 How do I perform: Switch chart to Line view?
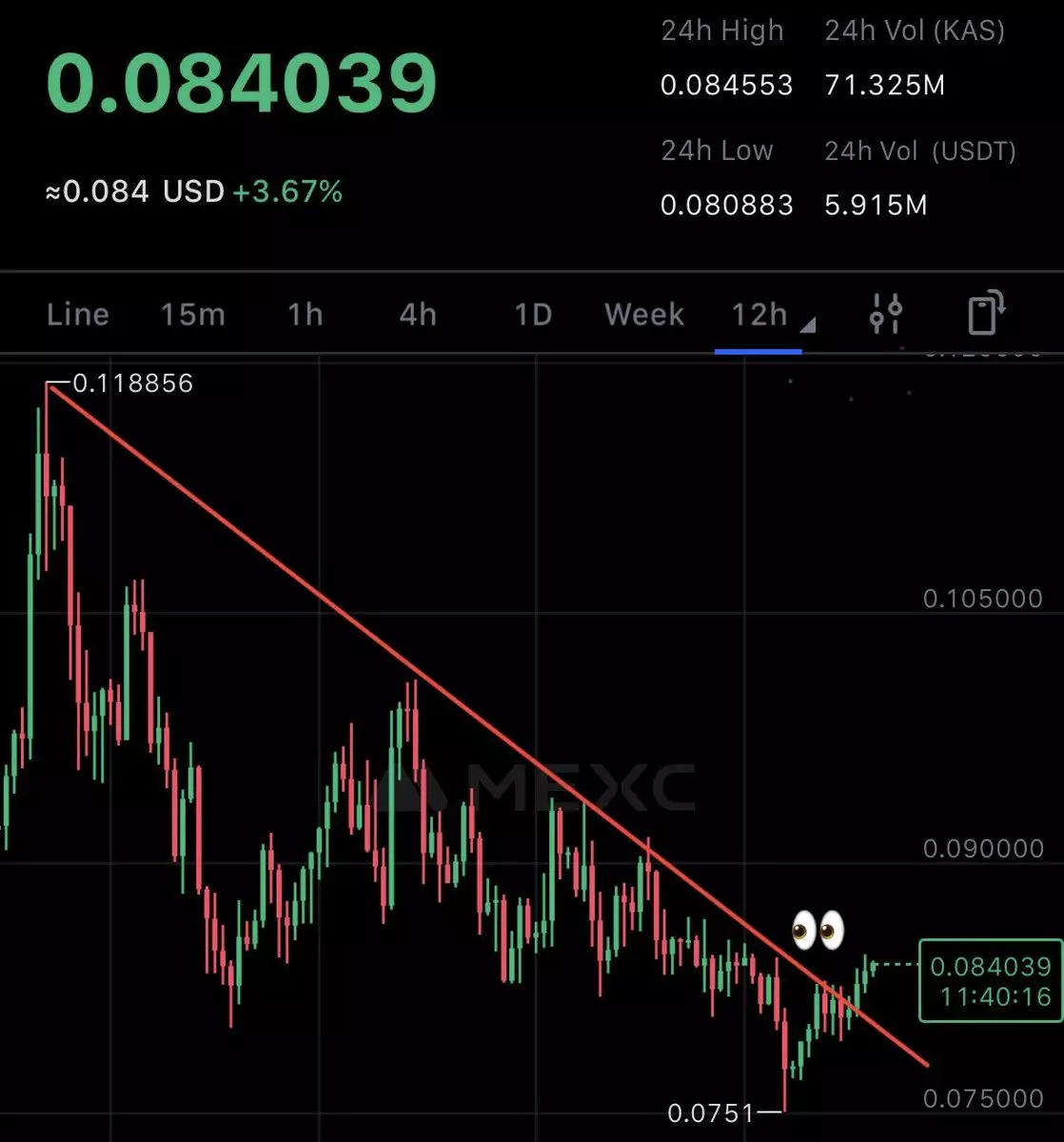pos(78,314)
